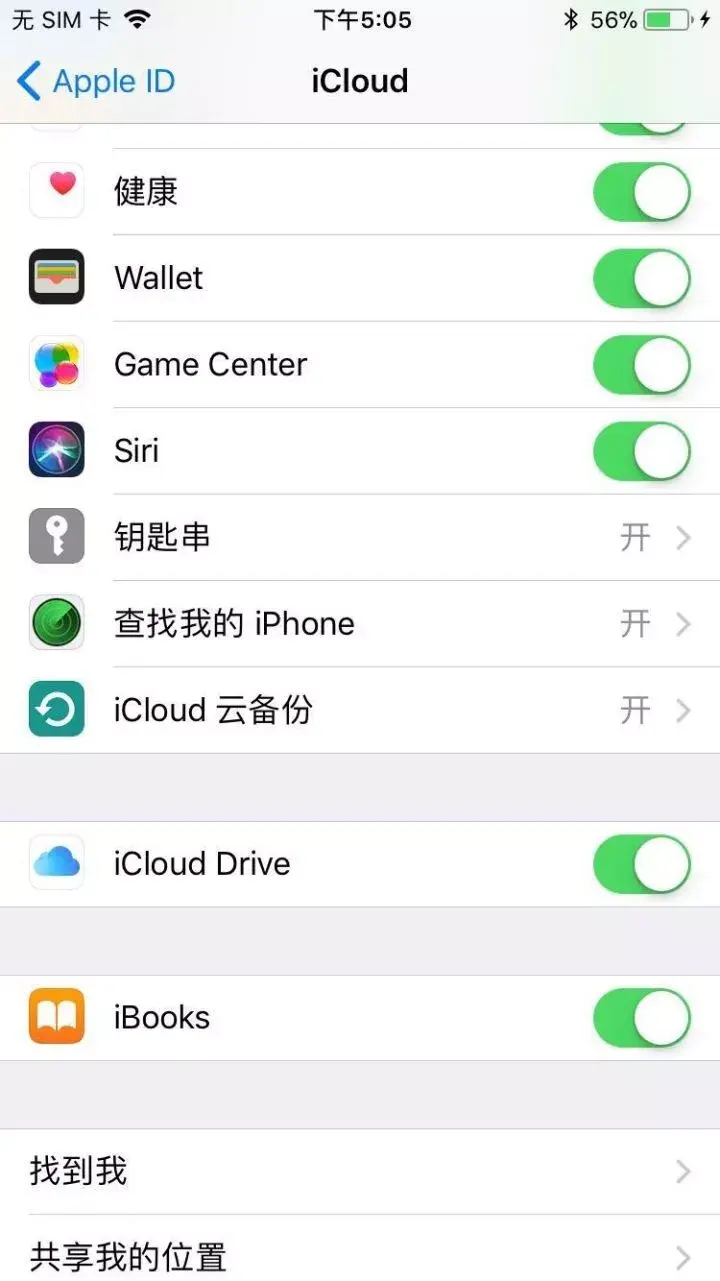Open 共享我的位置 settings
Screen dimensions: 720x1281
(360, 1256)
